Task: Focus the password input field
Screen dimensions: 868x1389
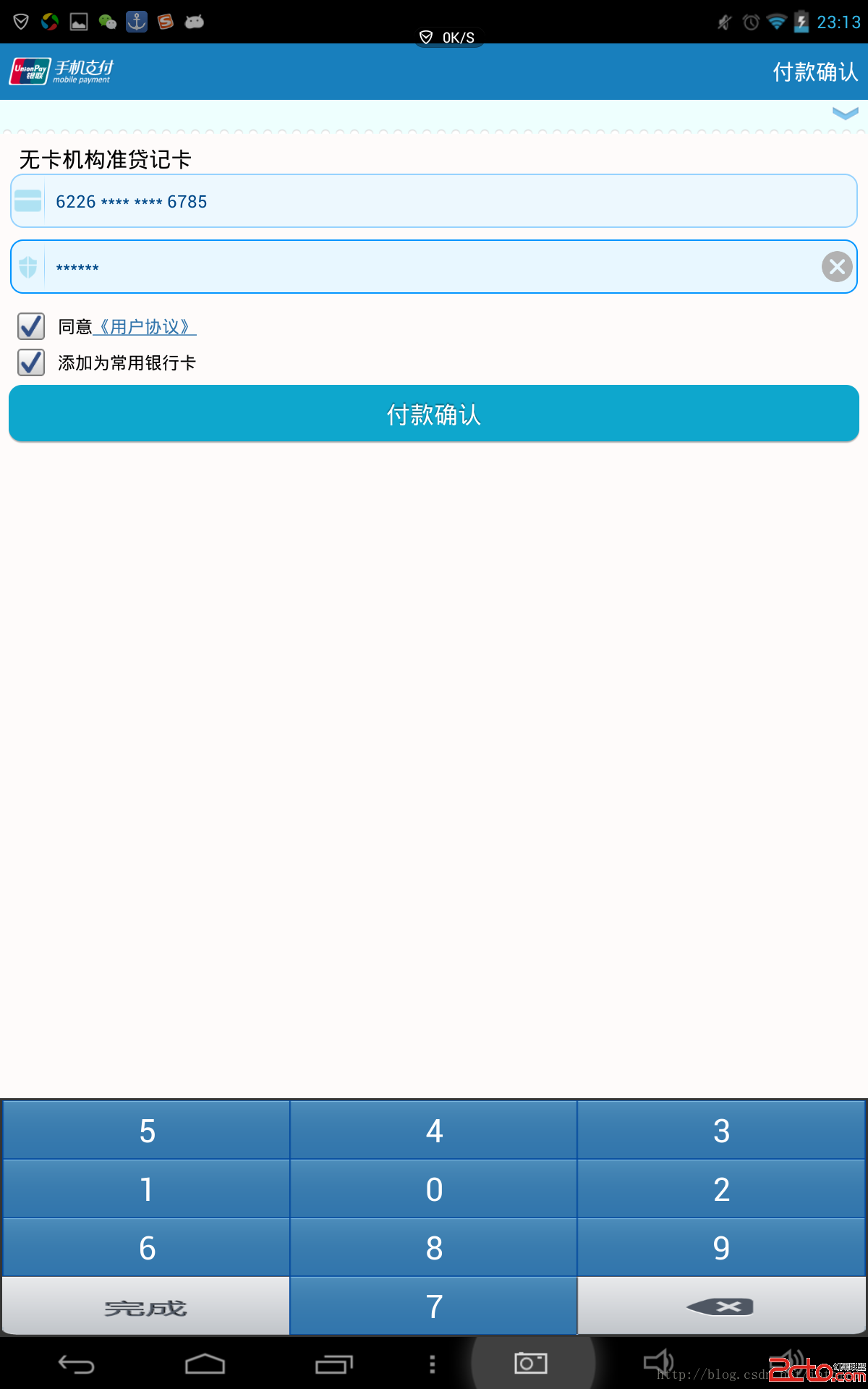Action: tap(427, 267)
